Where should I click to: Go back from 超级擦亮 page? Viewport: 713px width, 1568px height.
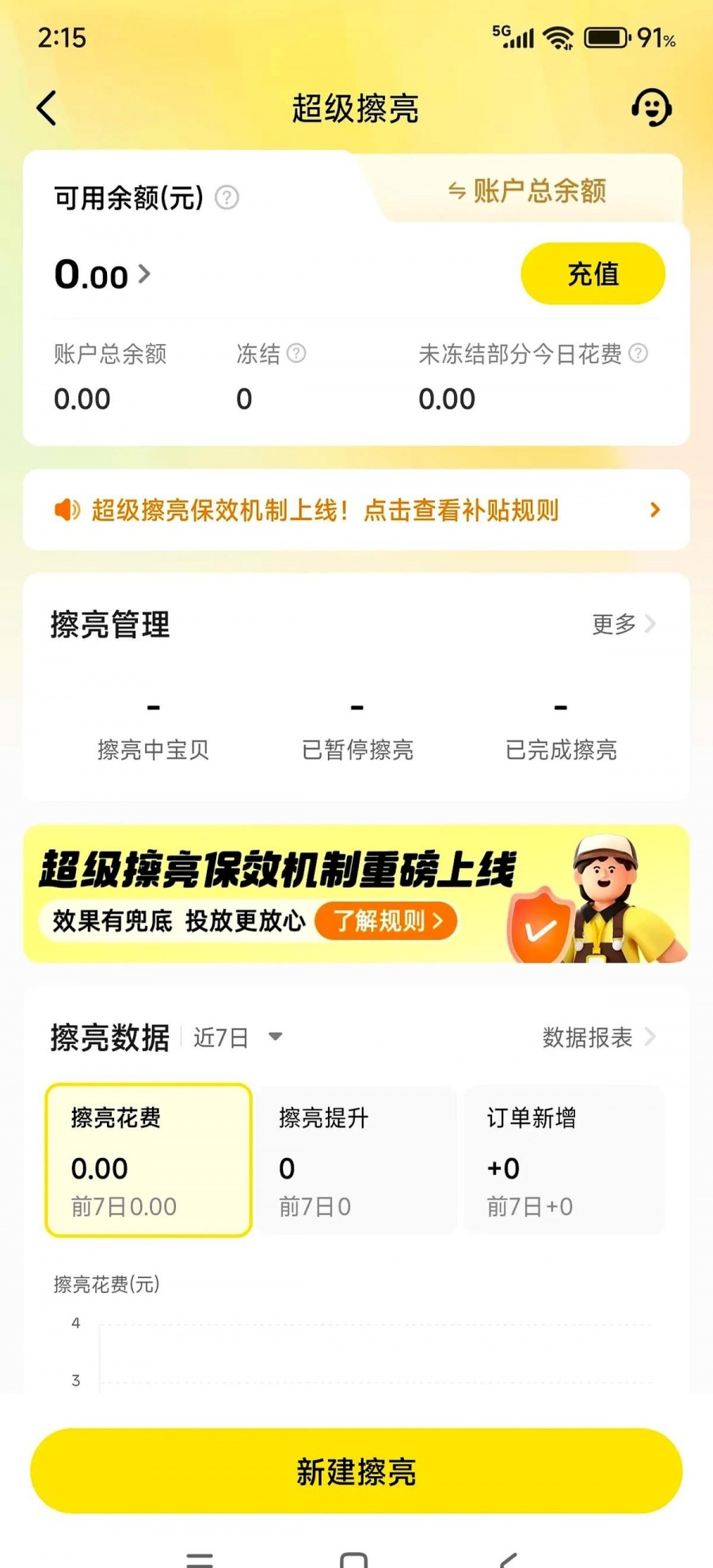click(47, 109)
